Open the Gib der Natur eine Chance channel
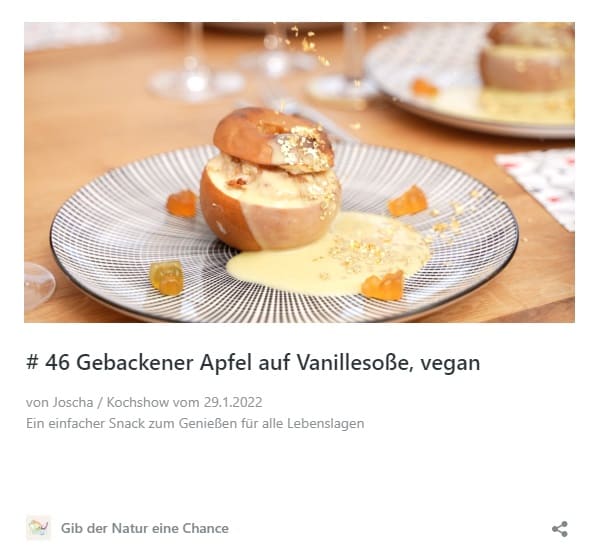Viewport: 600px width, 558px height. 144,528
